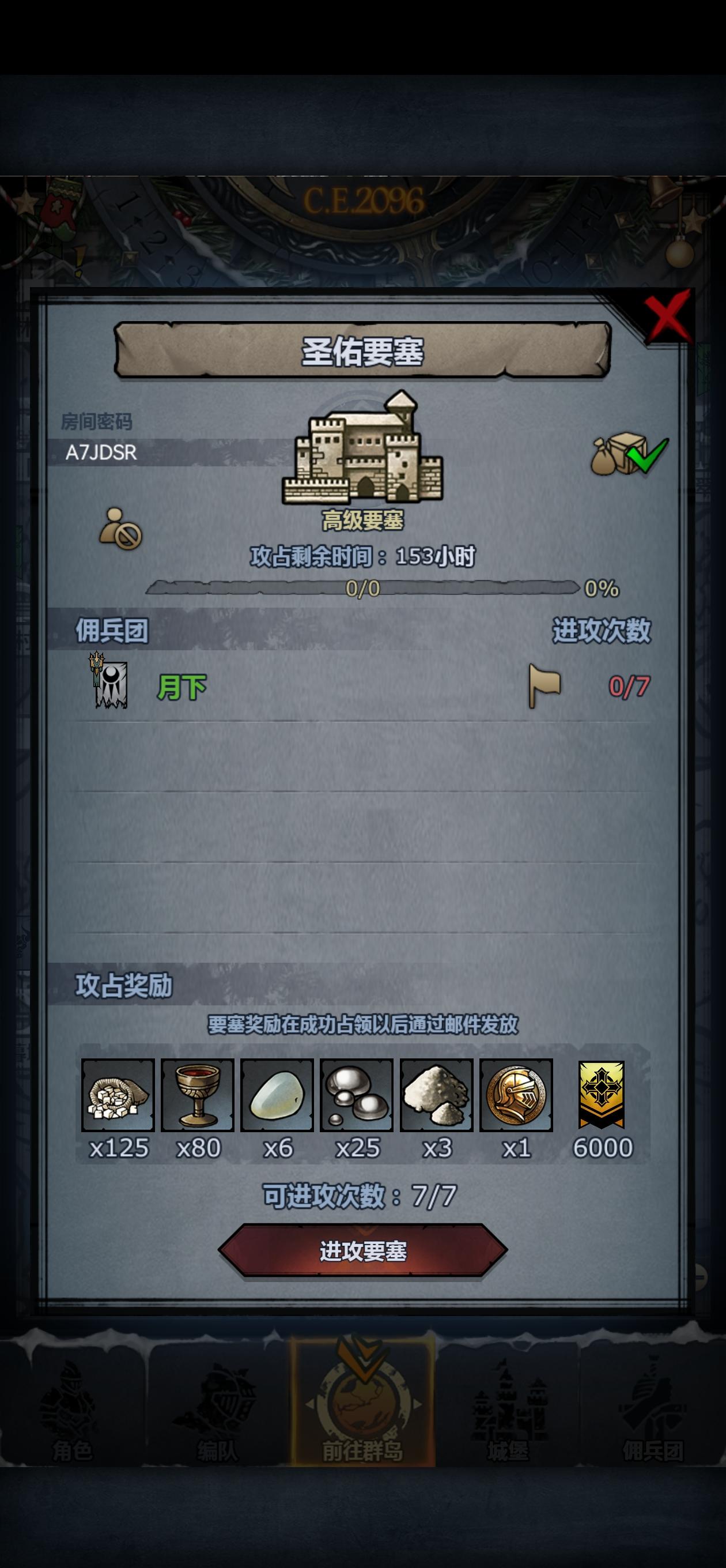Select the golden knight helmet coin icon
The image size is (726, 1568).
click(x=518, y=1095)
